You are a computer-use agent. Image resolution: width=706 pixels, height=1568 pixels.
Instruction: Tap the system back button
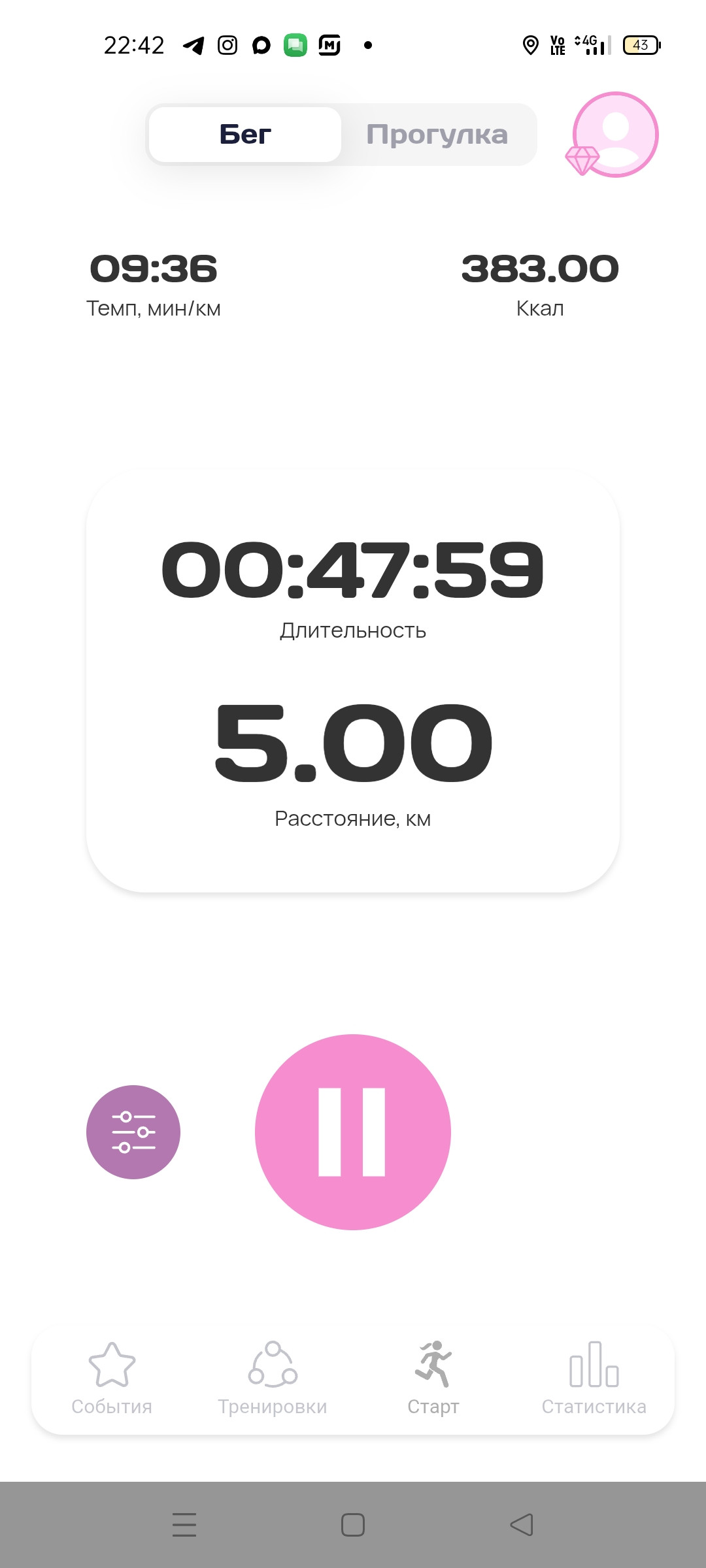point(522,1525)
